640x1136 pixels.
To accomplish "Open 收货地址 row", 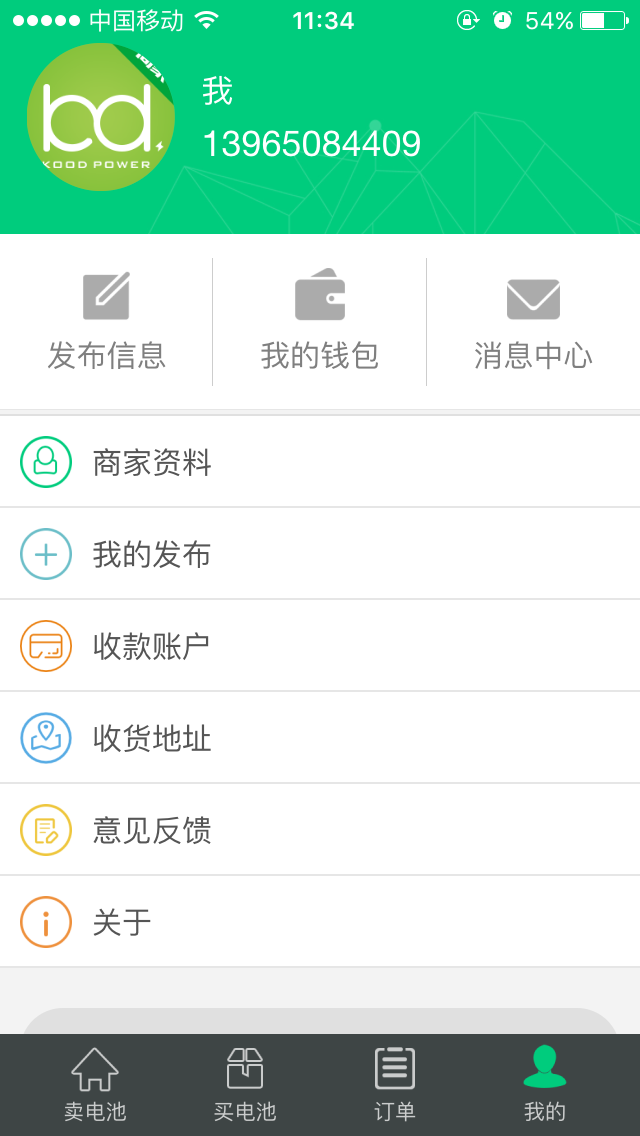I will click(320, 738).
